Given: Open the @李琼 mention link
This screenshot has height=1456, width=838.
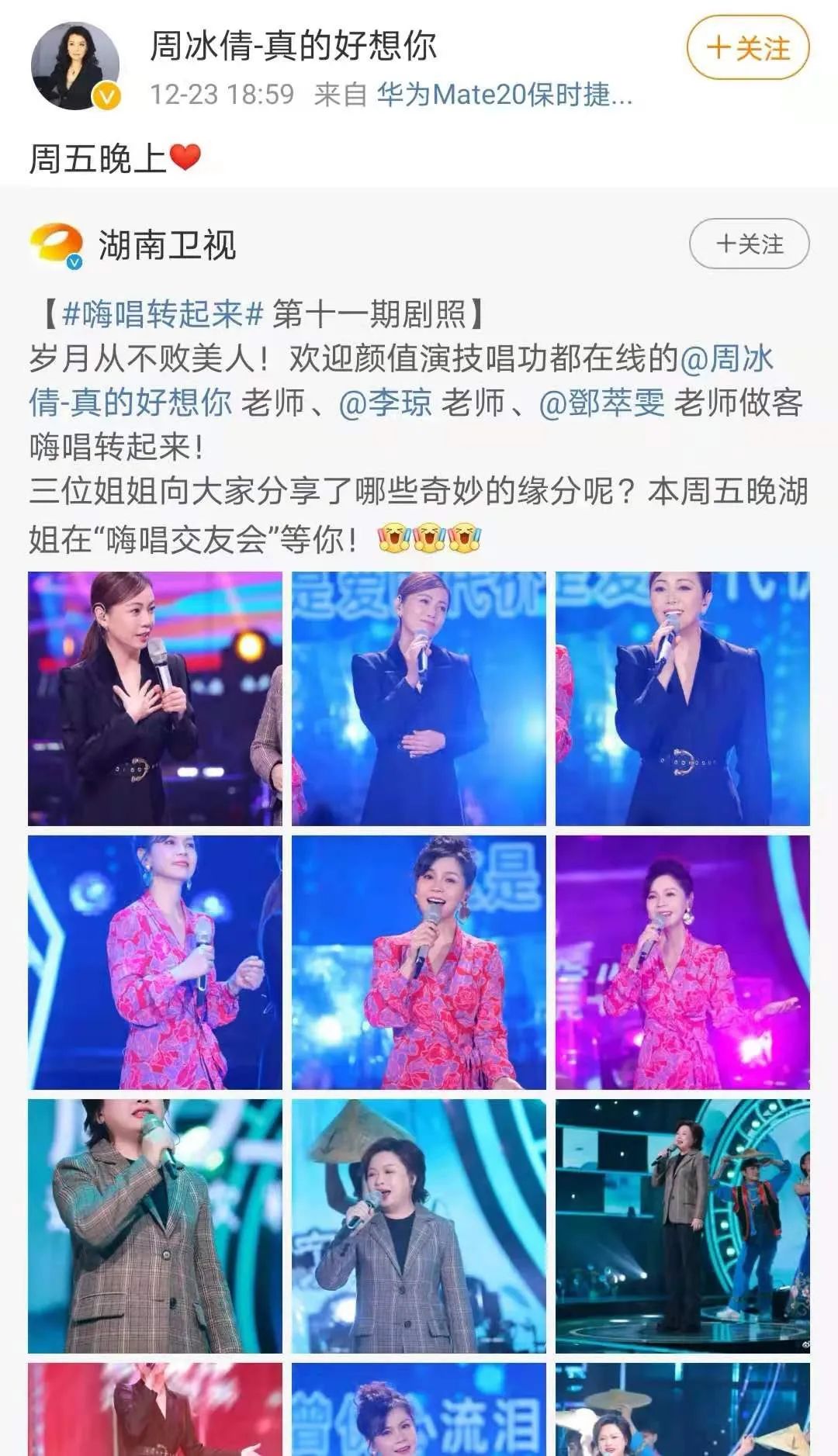Looking at the screenshot, I should tap(385, 403).
